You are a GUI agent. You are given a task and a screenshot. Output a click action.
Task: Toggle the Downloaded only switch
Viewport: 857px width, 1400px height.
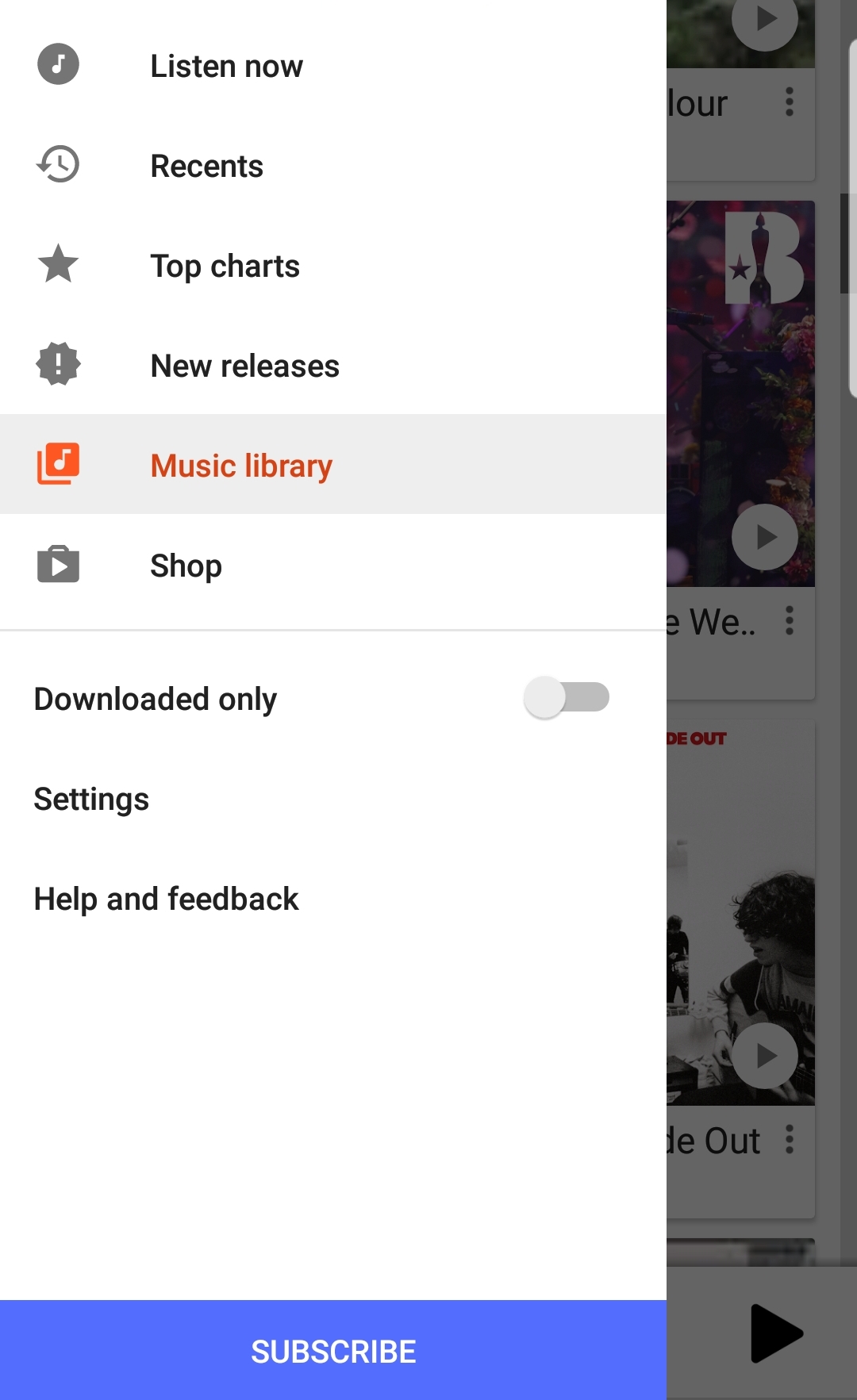tap(567, 697)
